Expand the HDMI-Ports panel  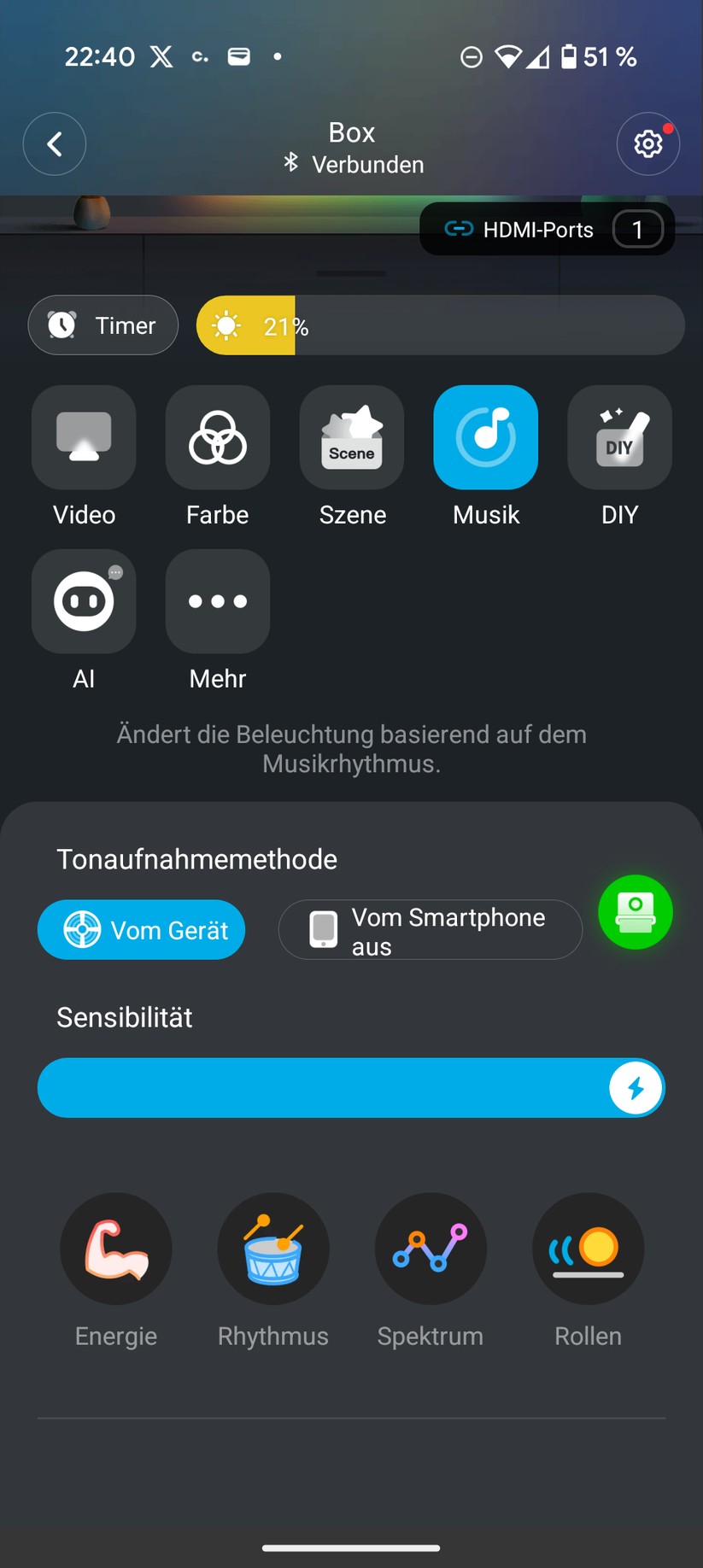click(547, 229)
